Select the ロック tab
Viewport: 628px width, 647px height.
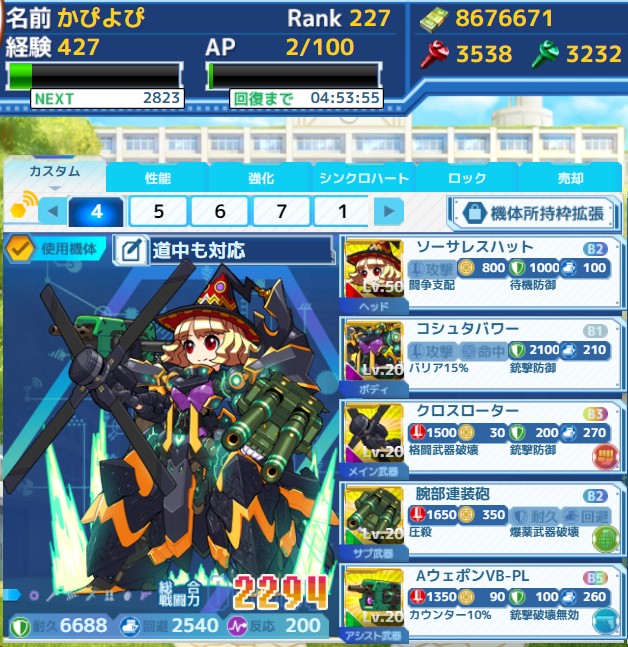click(467, 178)
